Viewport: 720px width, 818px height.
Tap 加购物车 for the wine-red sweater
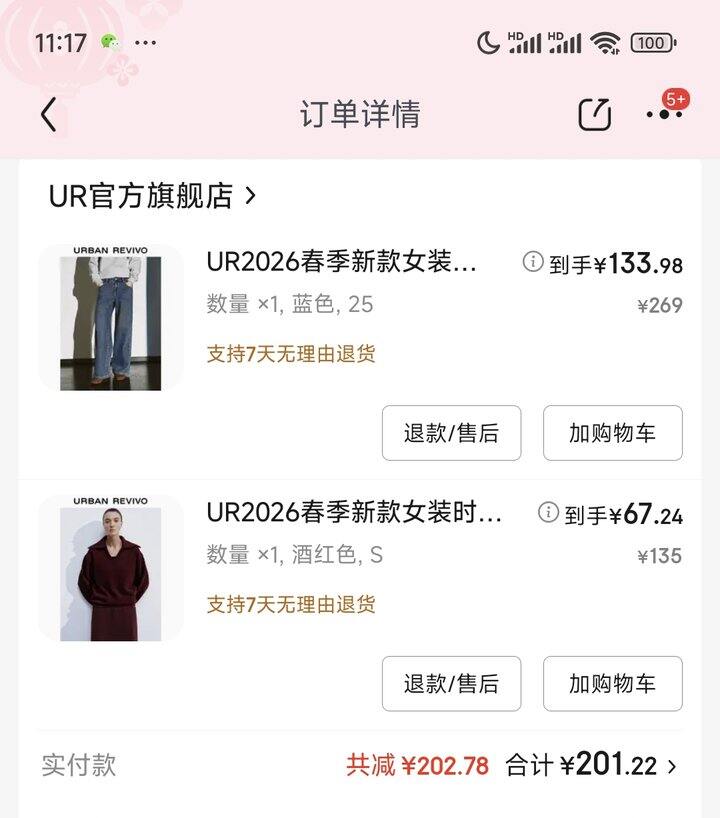click(612, 684)
